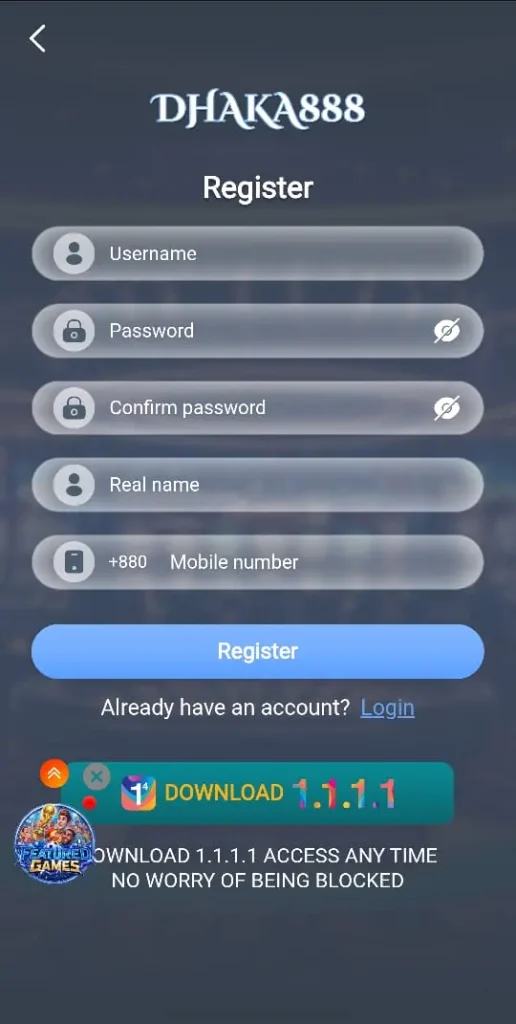Enter the Mobile number field

pyautogui.click(x=257, y=562)
